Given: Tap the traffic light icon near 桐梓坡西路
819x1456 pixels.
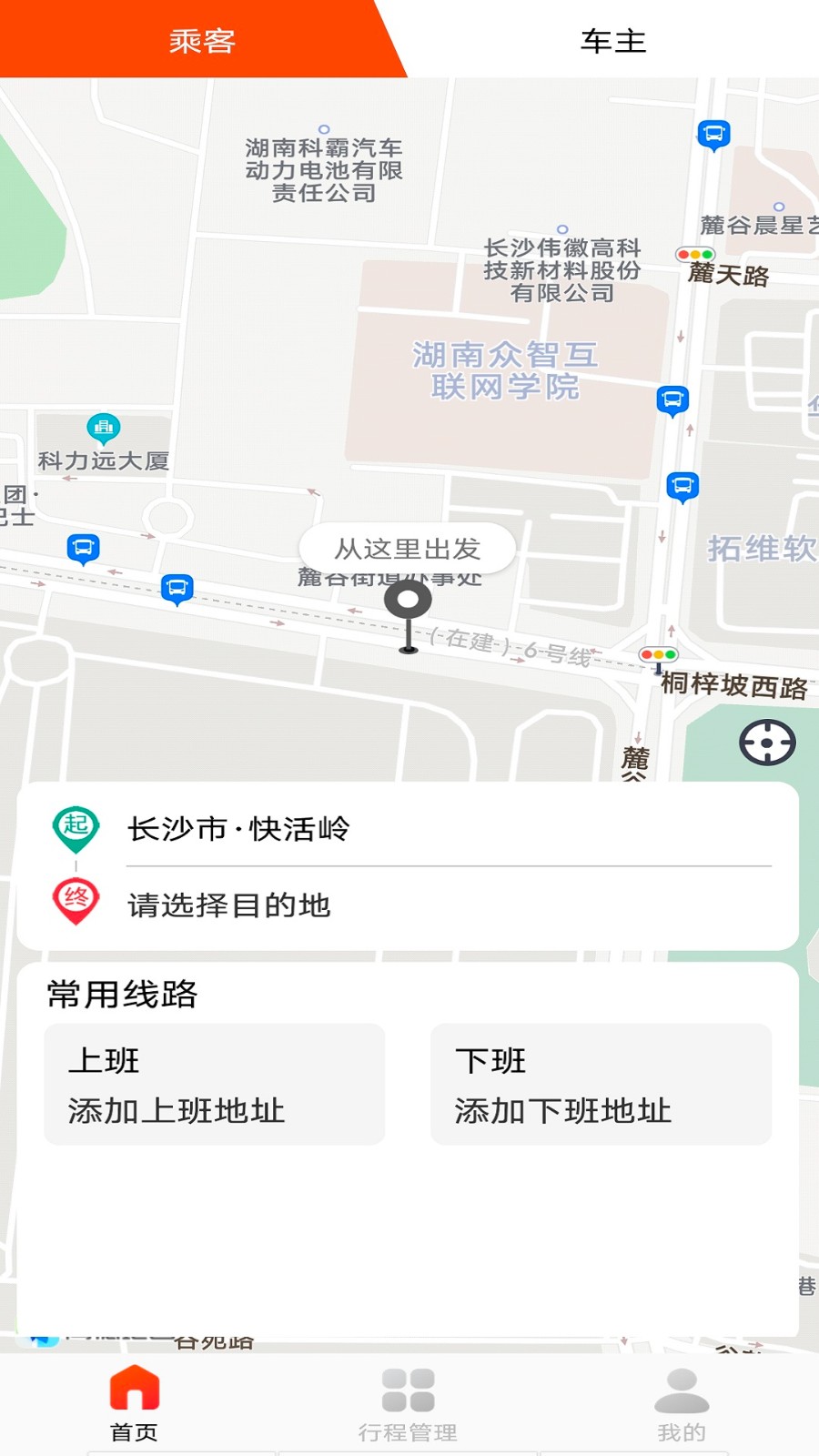Looking at the screenshot, I should pos(658,653).
